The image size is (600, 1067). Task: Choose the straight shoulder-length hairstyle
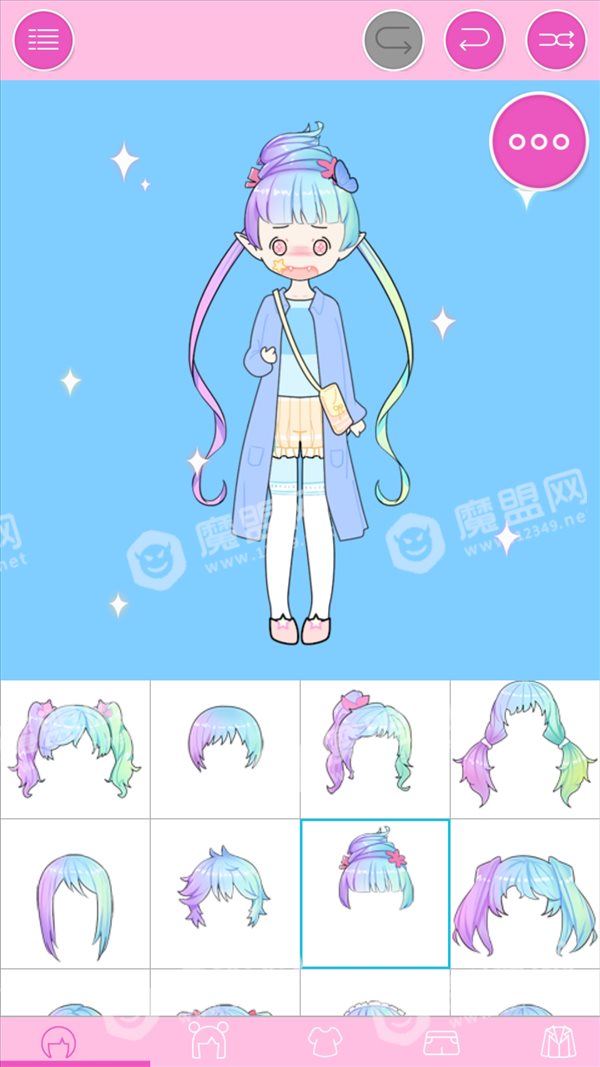pos(75,894)
